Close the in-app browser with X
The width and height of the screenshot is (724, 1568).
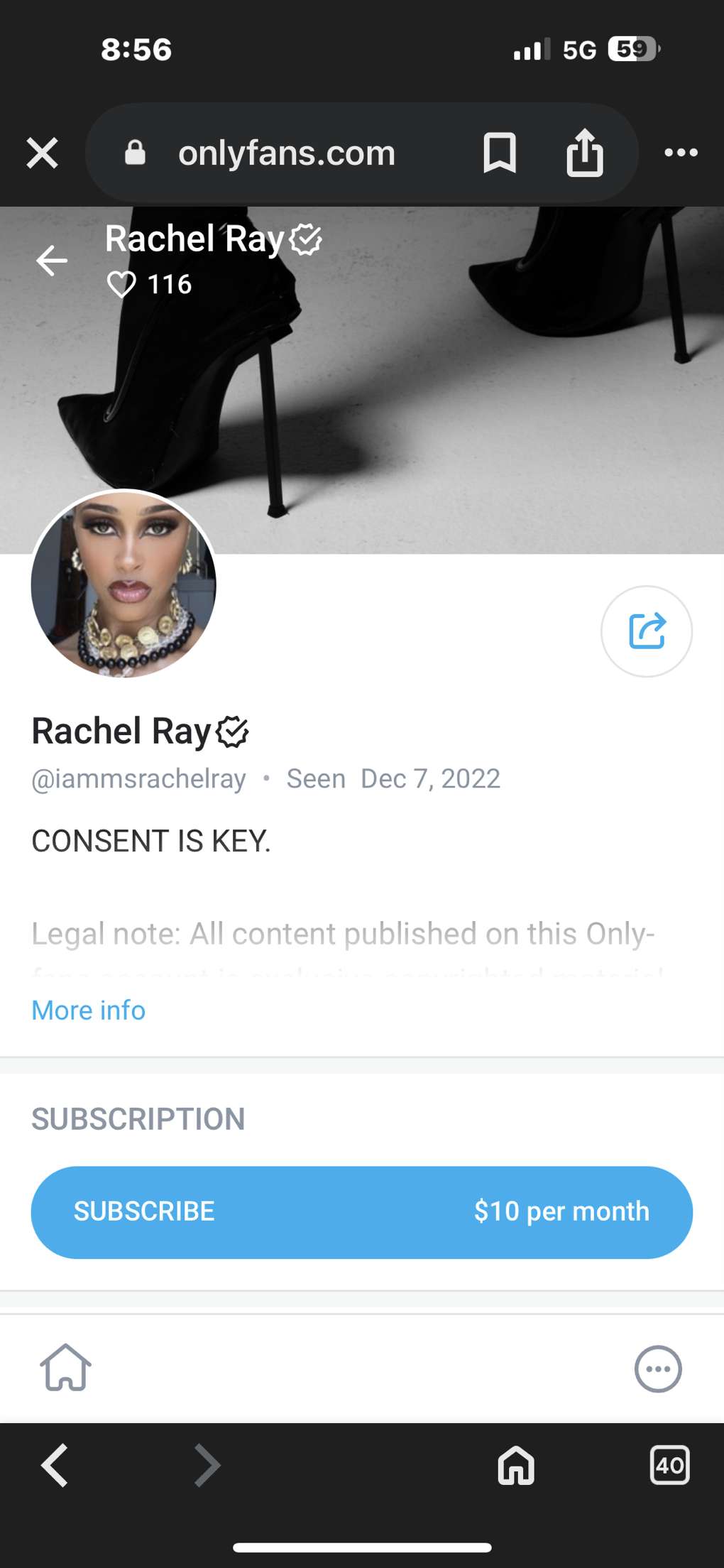tap(42, 153)
